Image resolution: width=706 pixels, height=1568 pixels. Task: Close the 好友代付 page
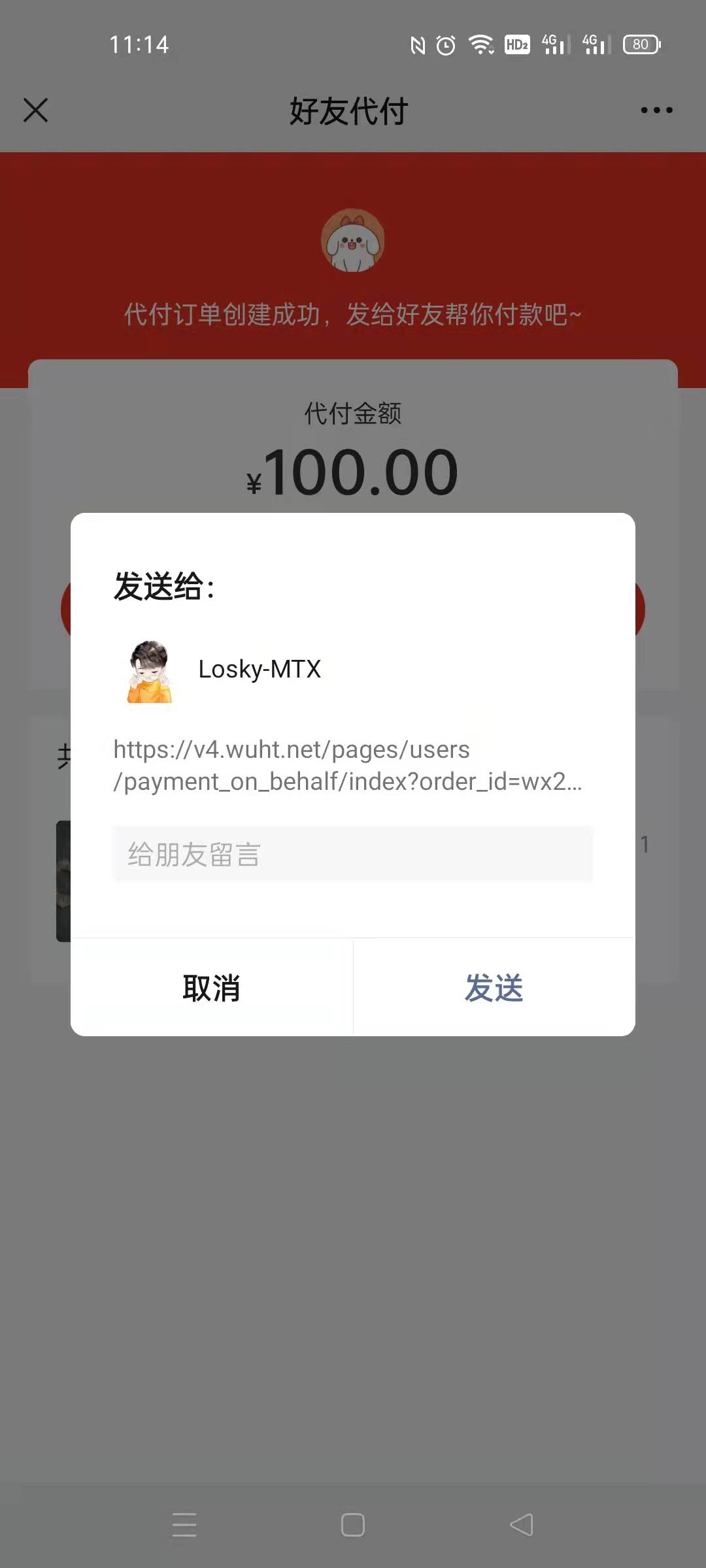tap(36, 110)
